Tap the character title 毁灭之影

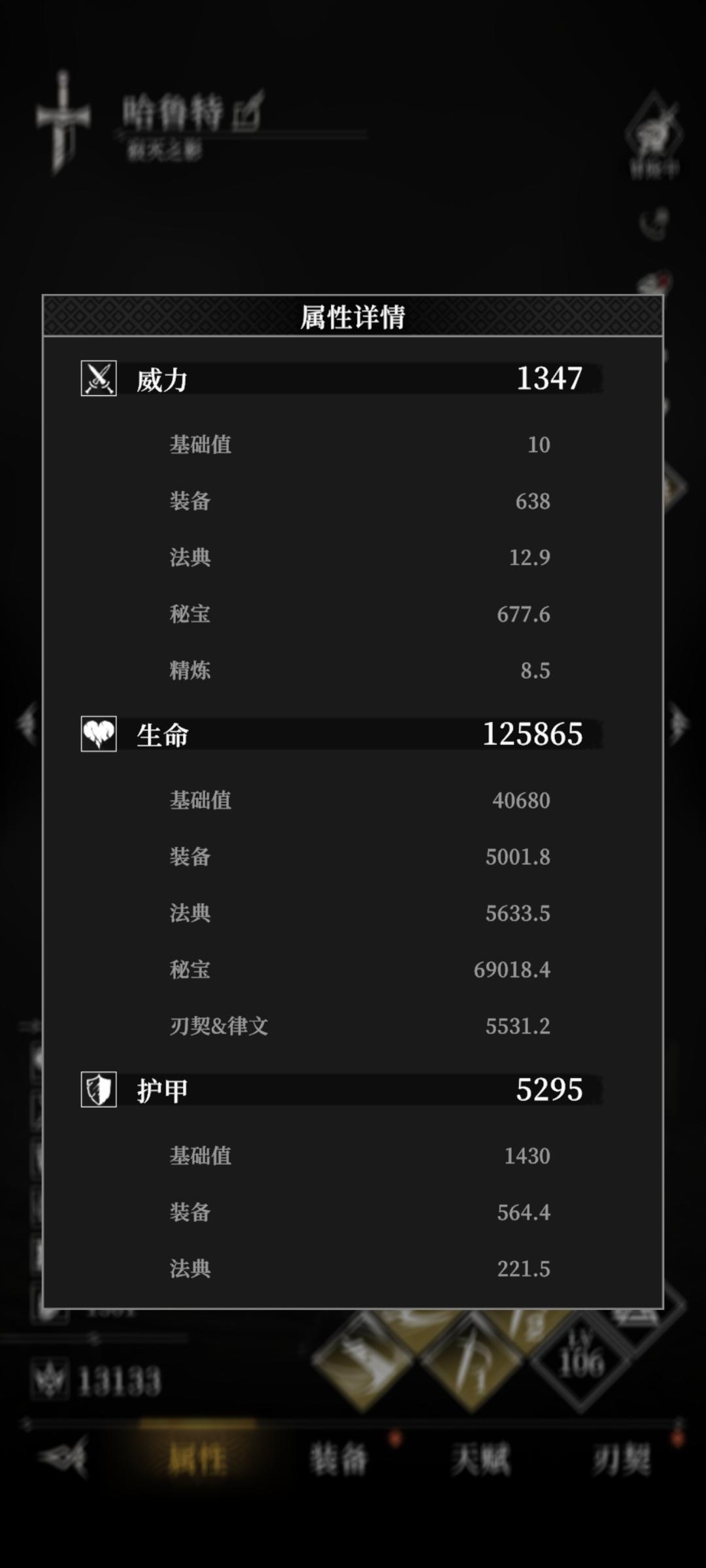[163, 150]
